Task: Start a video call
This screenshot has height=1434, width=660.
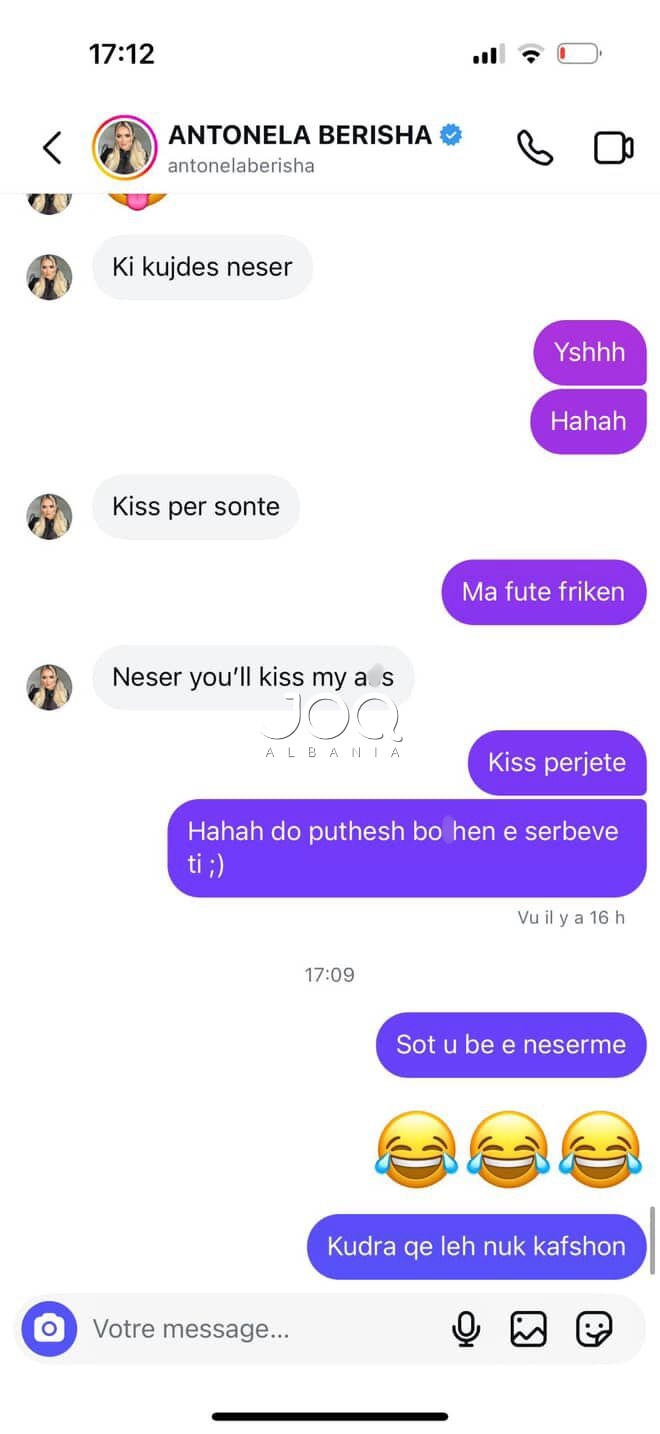Action: pyautogui.click(x=613, y=148)
